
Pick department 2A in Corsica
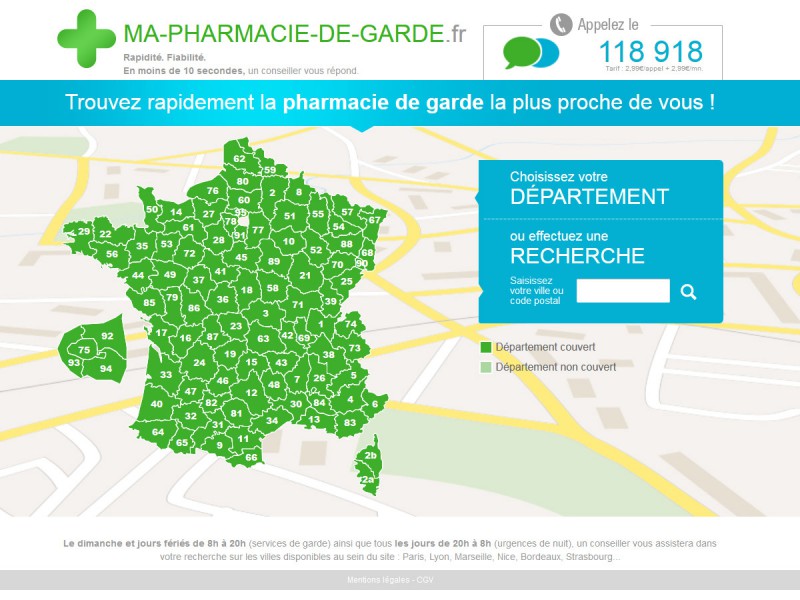[367, 481]
